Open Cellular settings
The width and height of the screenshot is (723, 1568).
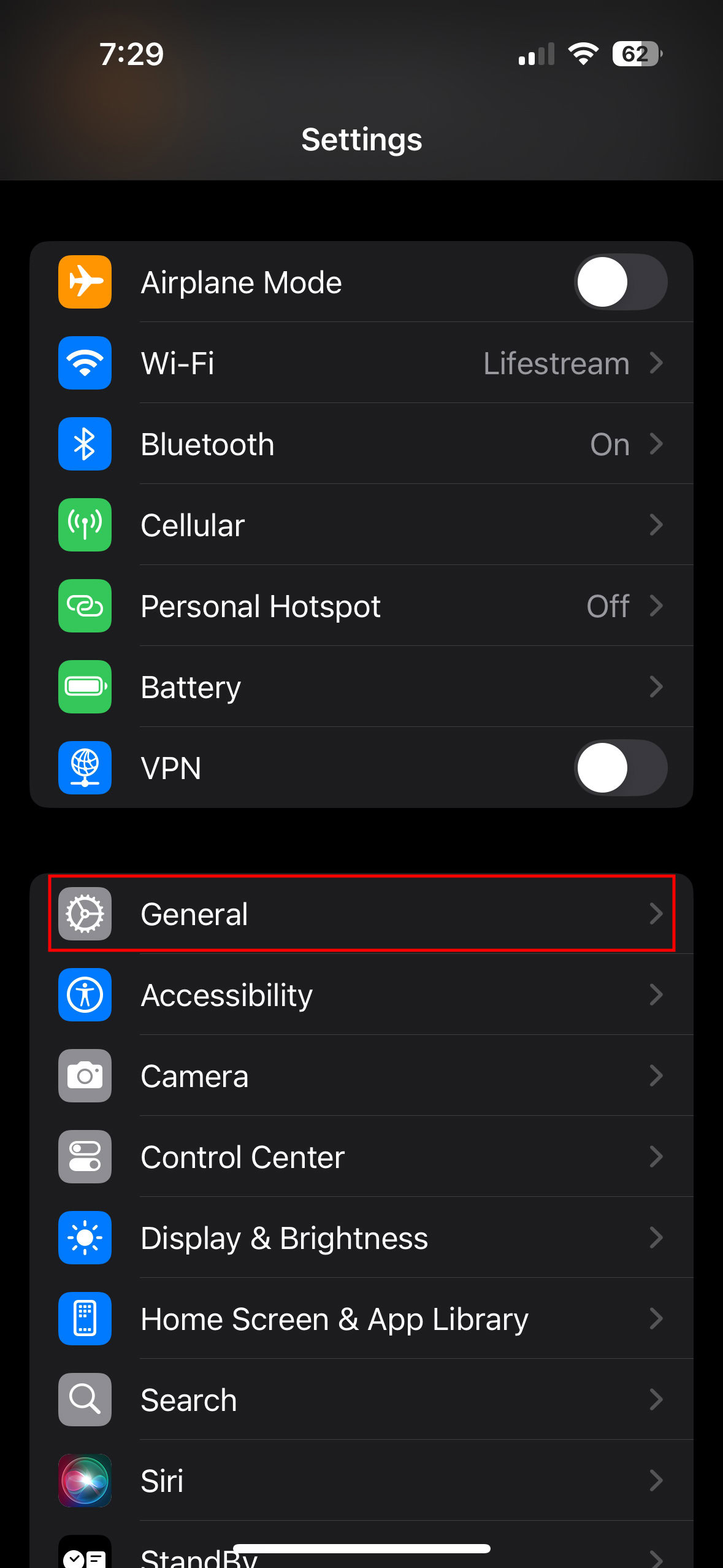pos(361,525)
